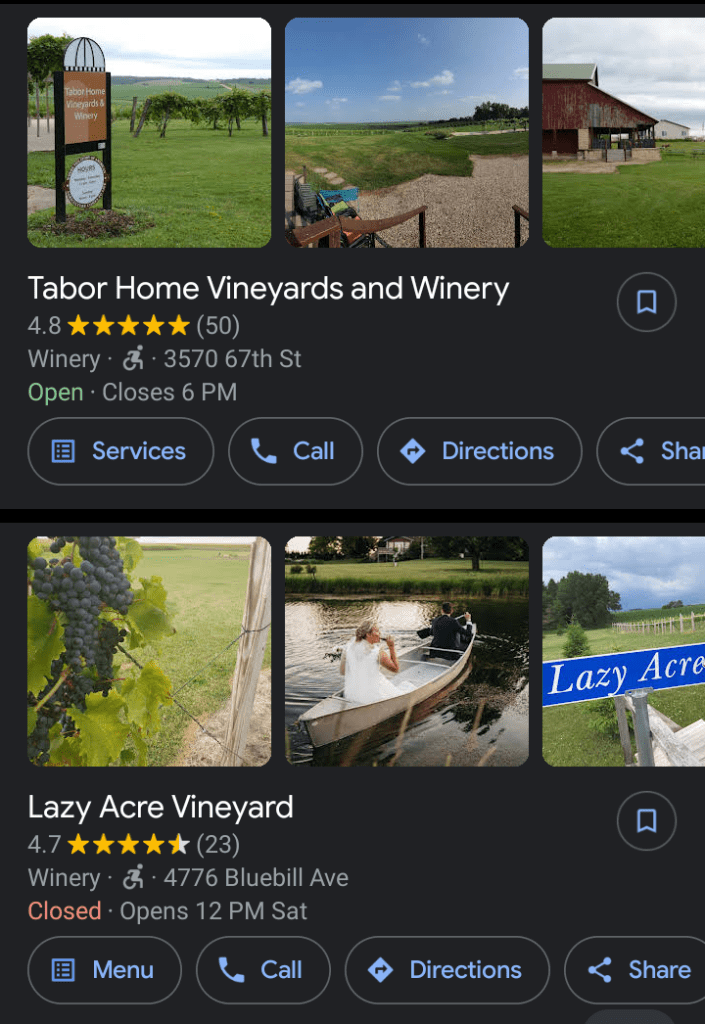
Task: Open the gravel path vineyard photo
Action: [x=407, y=132]
